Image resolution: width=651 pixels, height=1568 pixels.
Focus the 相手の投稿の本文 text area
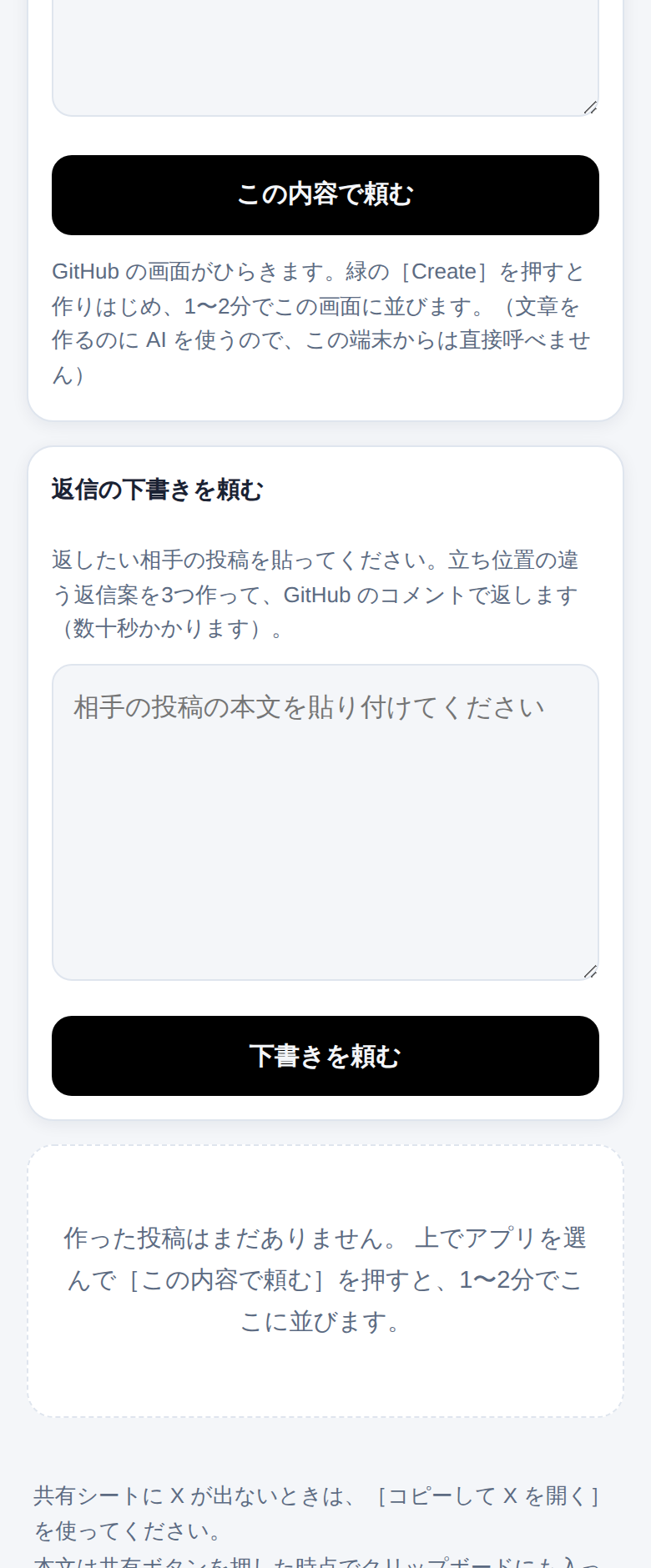pos(325,822)
